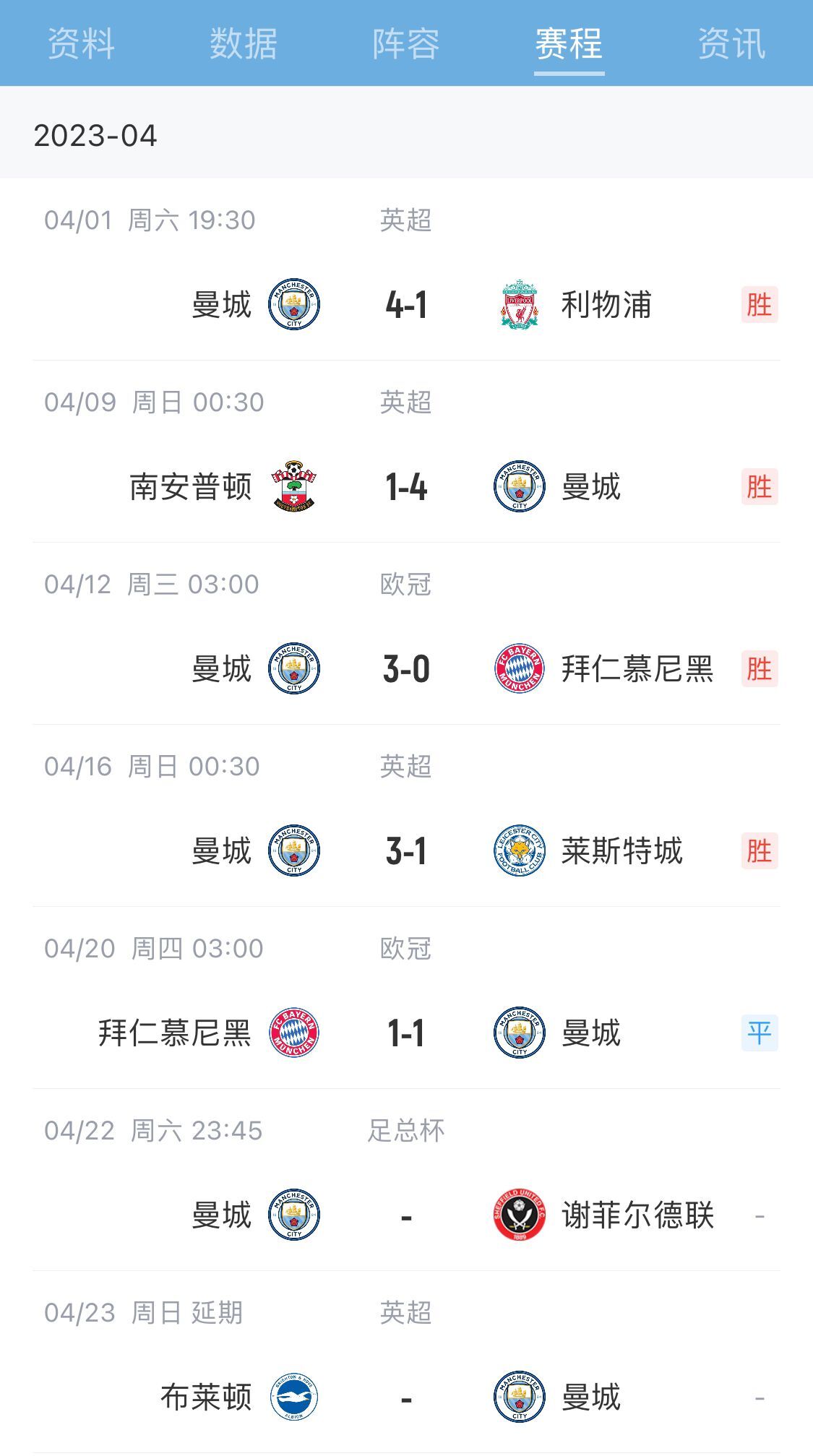Open the postponed 布莱顿 vs 曼城 fixture
The width and height of the screenshot is (813, 1456).
click(406, 1362)
